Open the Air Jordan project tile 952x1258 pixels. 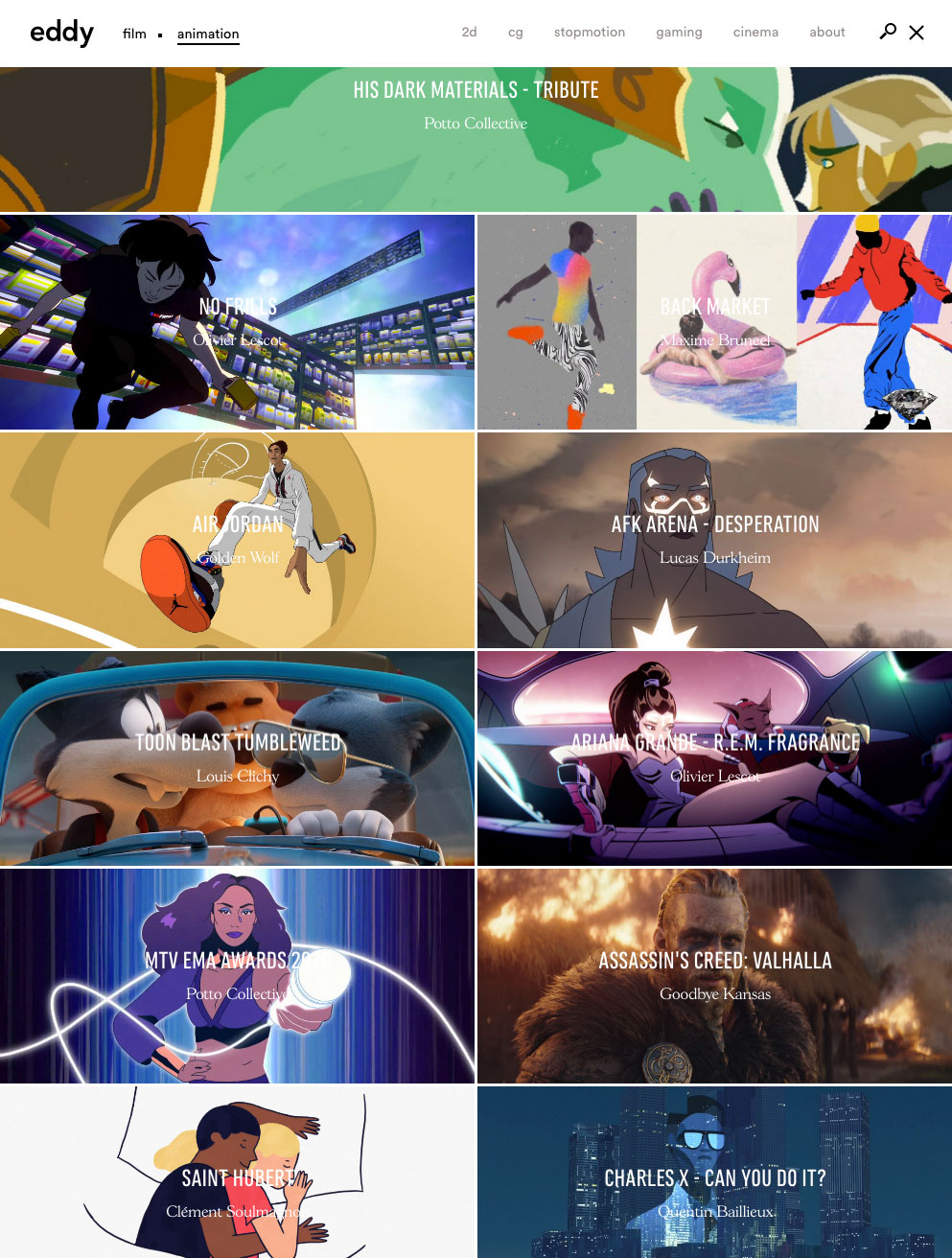(237, 540)
